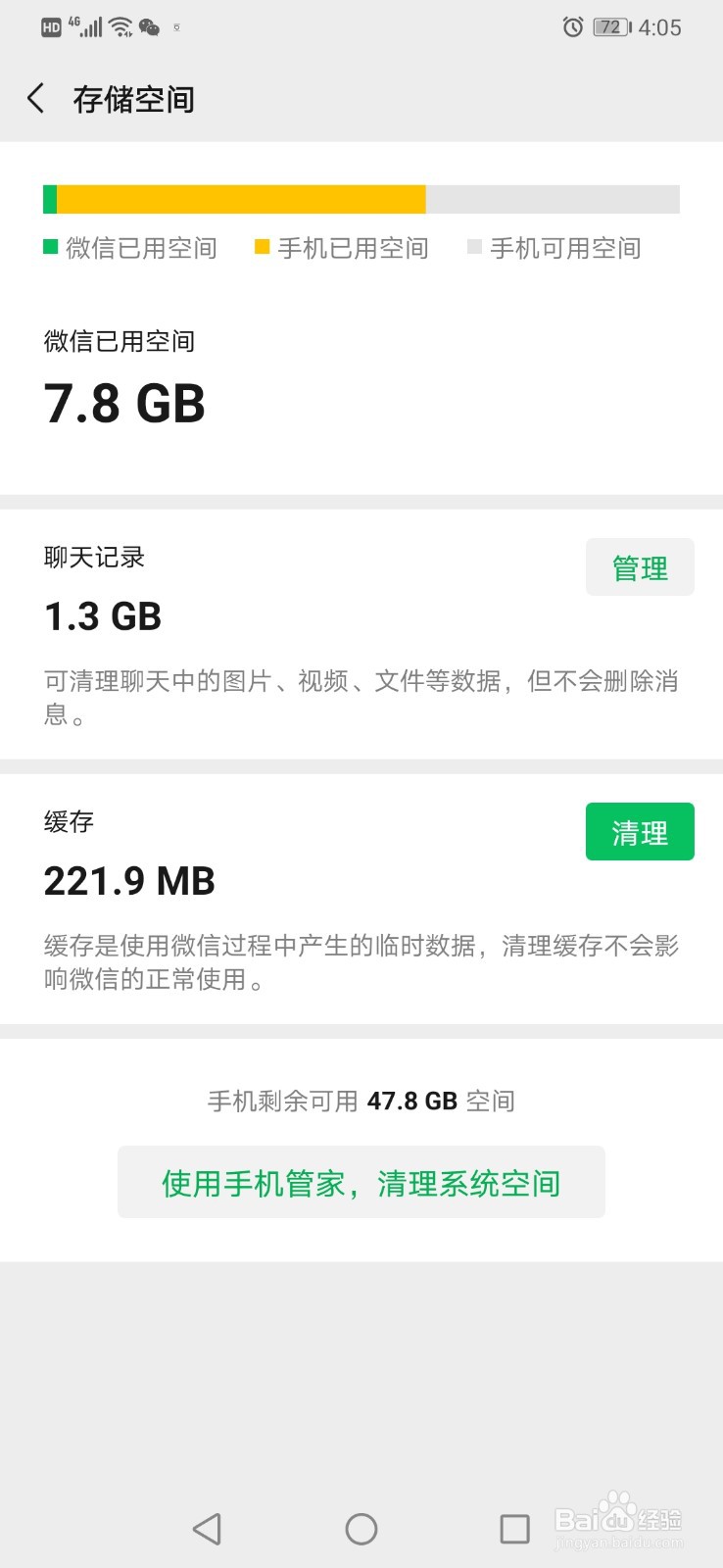This screenshot has width=723, height=1568.
Task: Open the recent apps overview
Action: (515, 1528)
